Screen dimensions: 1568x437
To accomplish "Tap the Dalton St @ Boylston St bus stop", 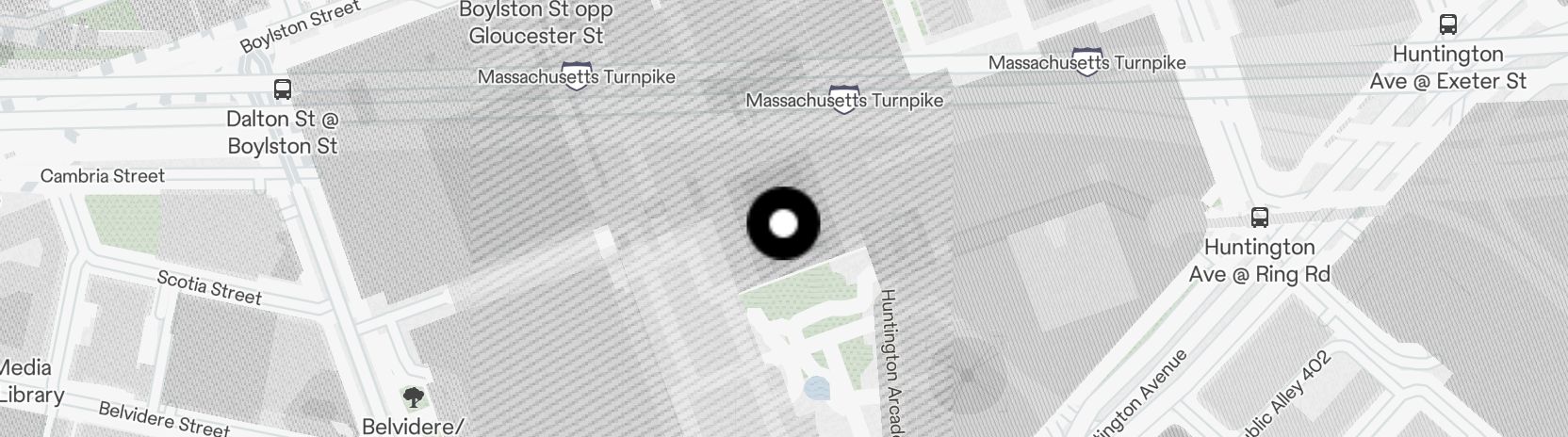I will coord(282,89).
